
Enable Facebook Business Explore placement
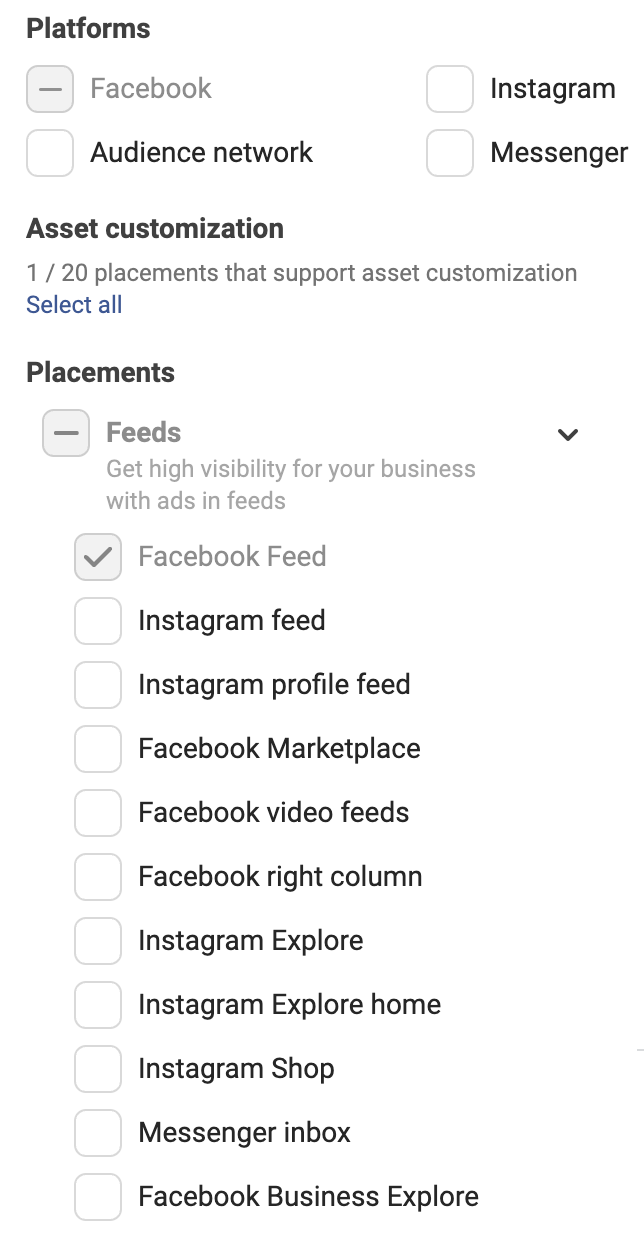coord(98,1197)
